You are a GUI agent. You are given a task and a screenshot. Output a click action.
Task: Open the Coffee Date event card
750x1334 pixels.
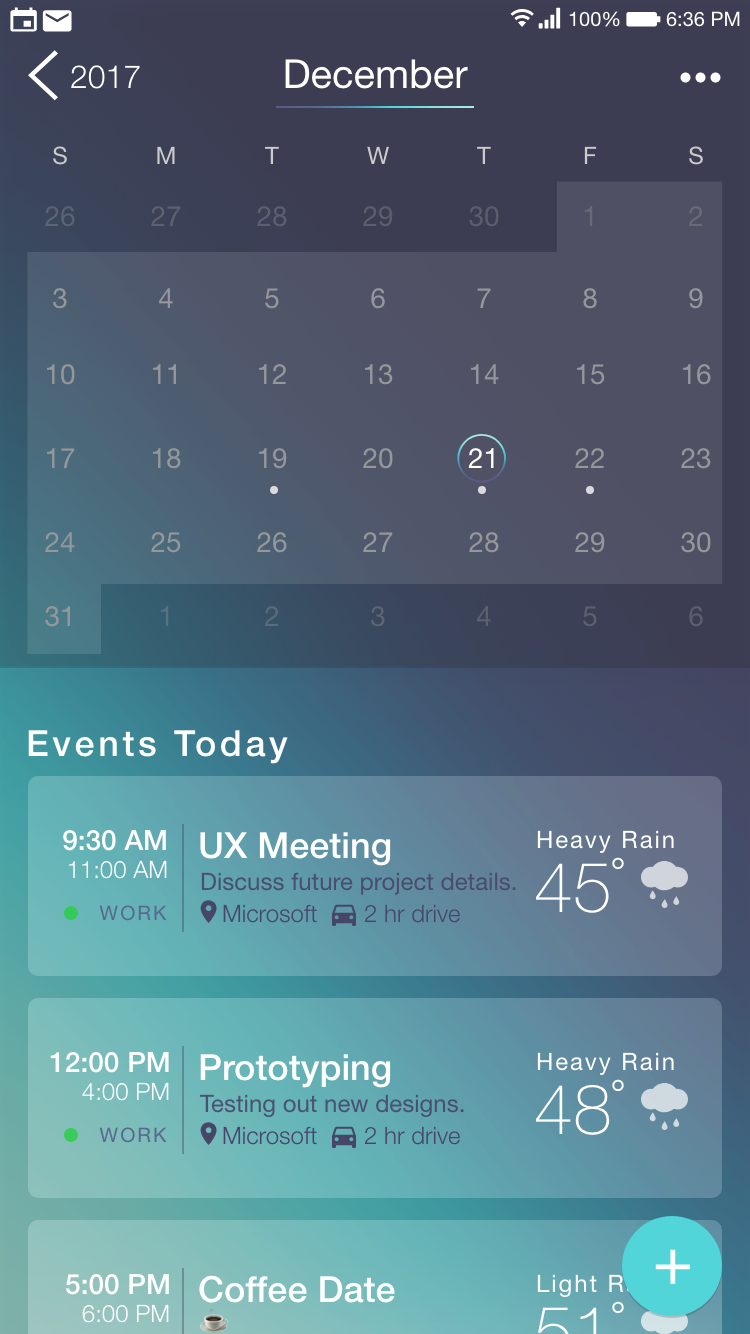pyautogui.click(x=375, y=1277)
